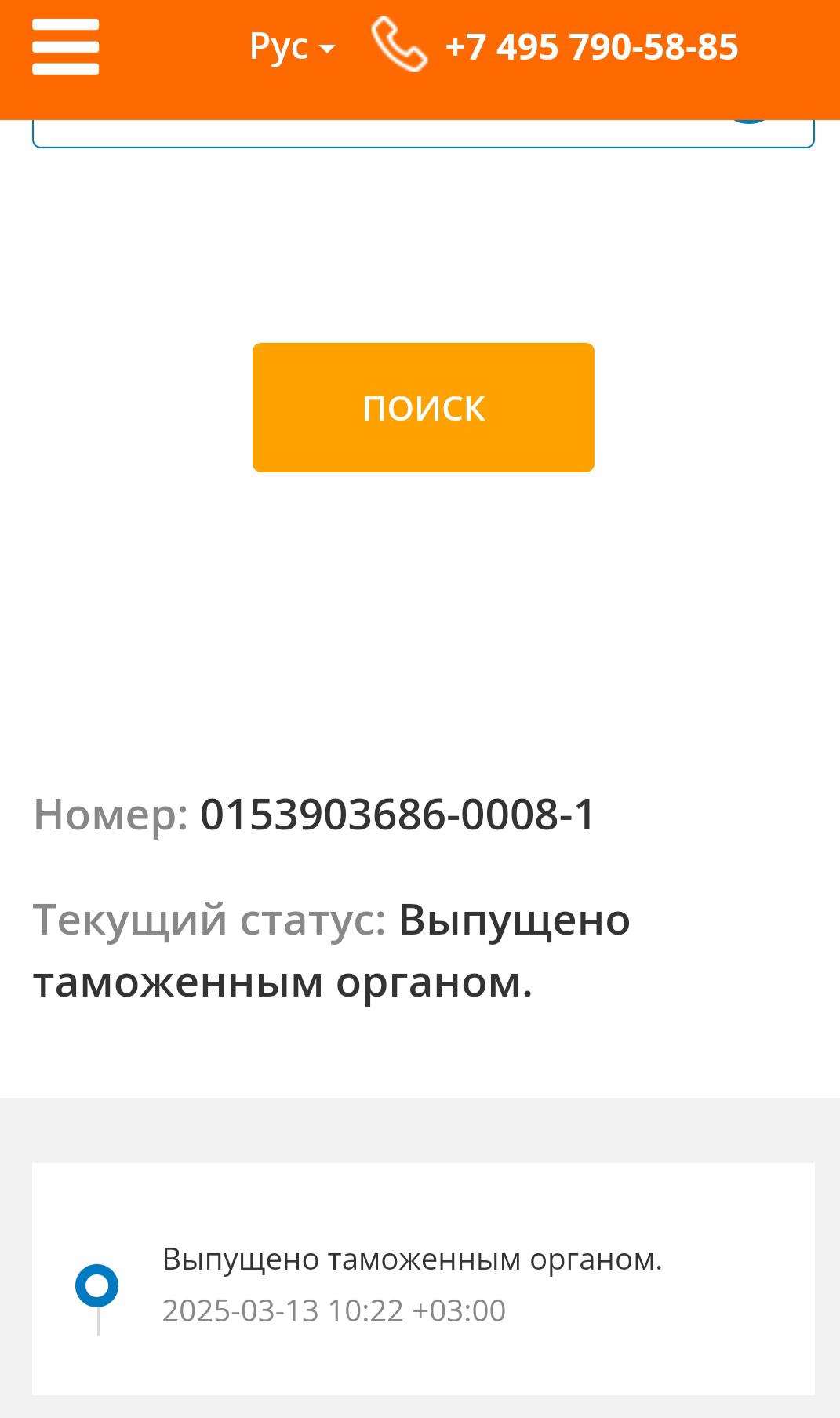Expand the Рус language dropdown
This screenshot has width=840, height=1418.
click(292, 47)
